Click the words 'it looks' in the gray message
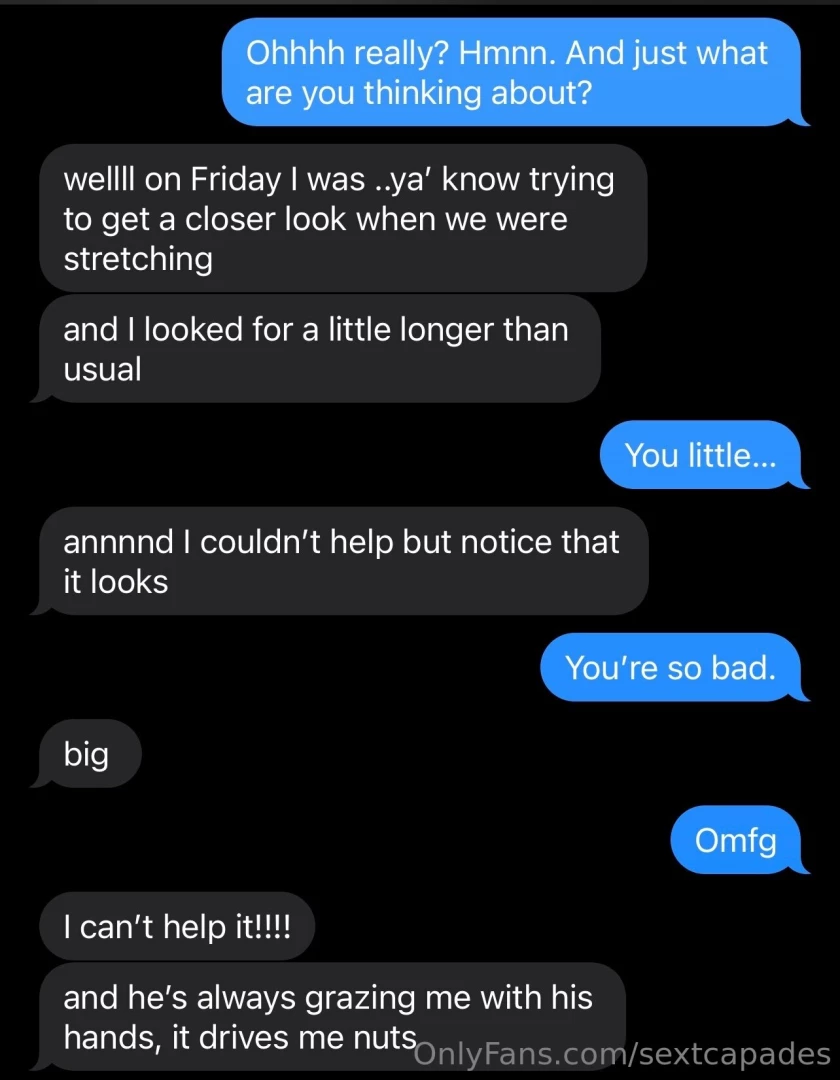Viewport: 840px width, 1080px height. point(118,581)
